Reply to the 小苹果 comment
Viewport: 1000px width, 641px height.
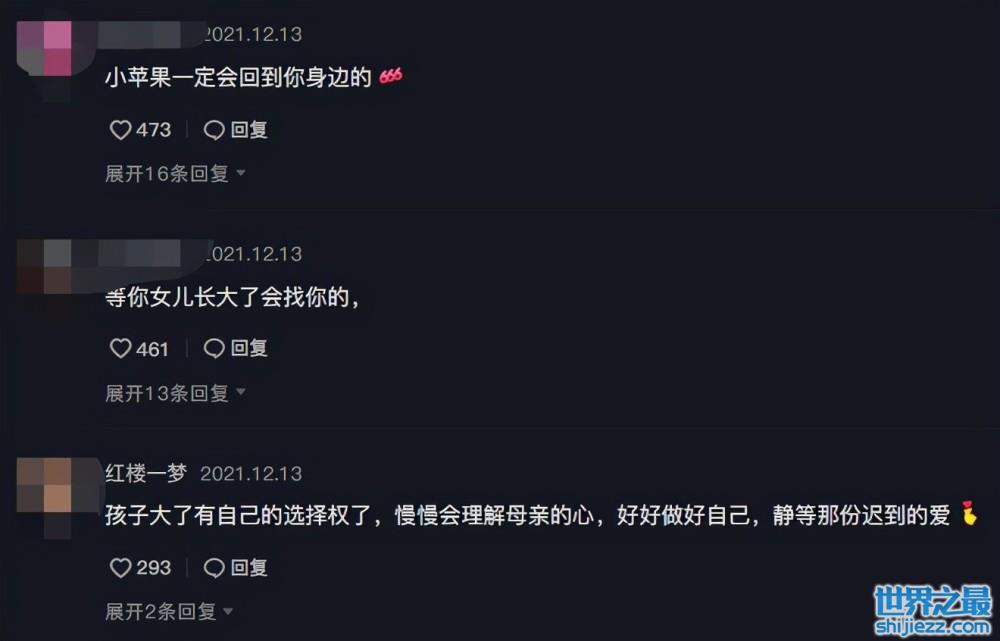pos(236,130)
